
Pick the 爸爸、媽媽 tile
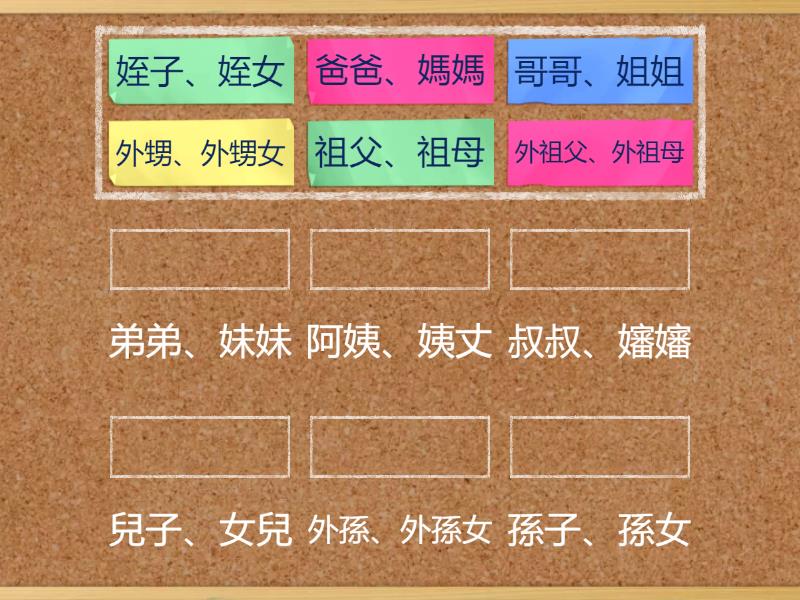[x=400, y=72]
